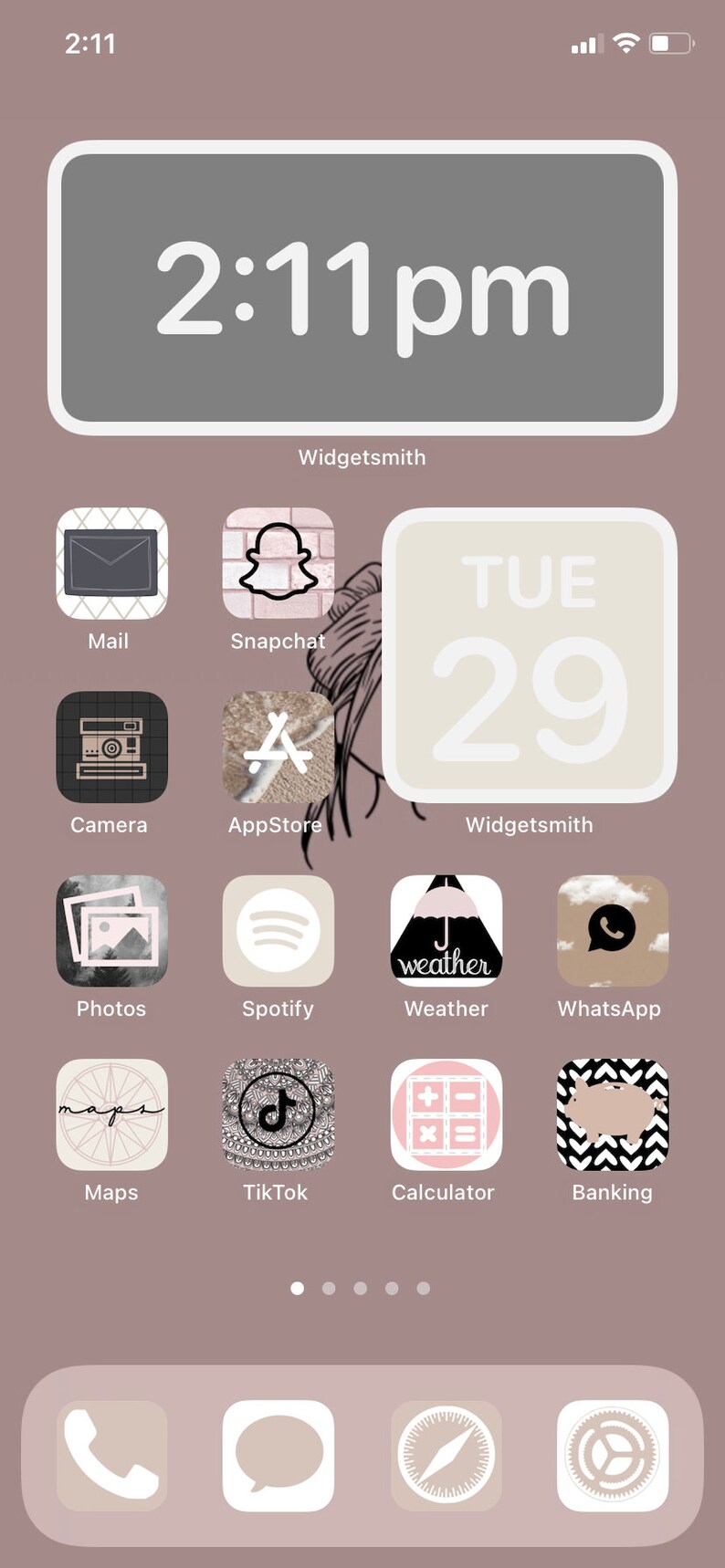
Task: Open the Camera app
Action: click(x=111, y=747)
